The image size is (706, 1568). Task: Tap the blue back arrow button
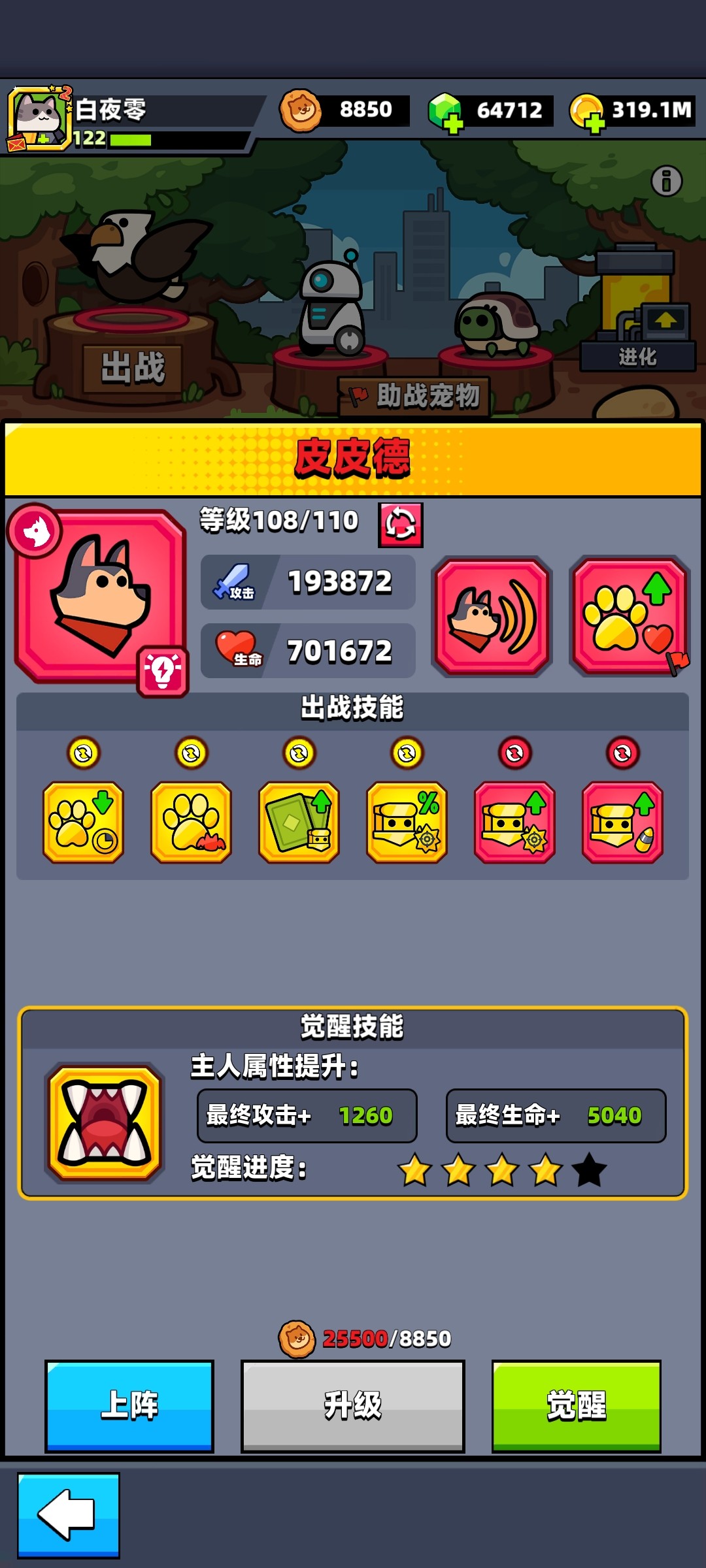click(x=69, y=1514)
